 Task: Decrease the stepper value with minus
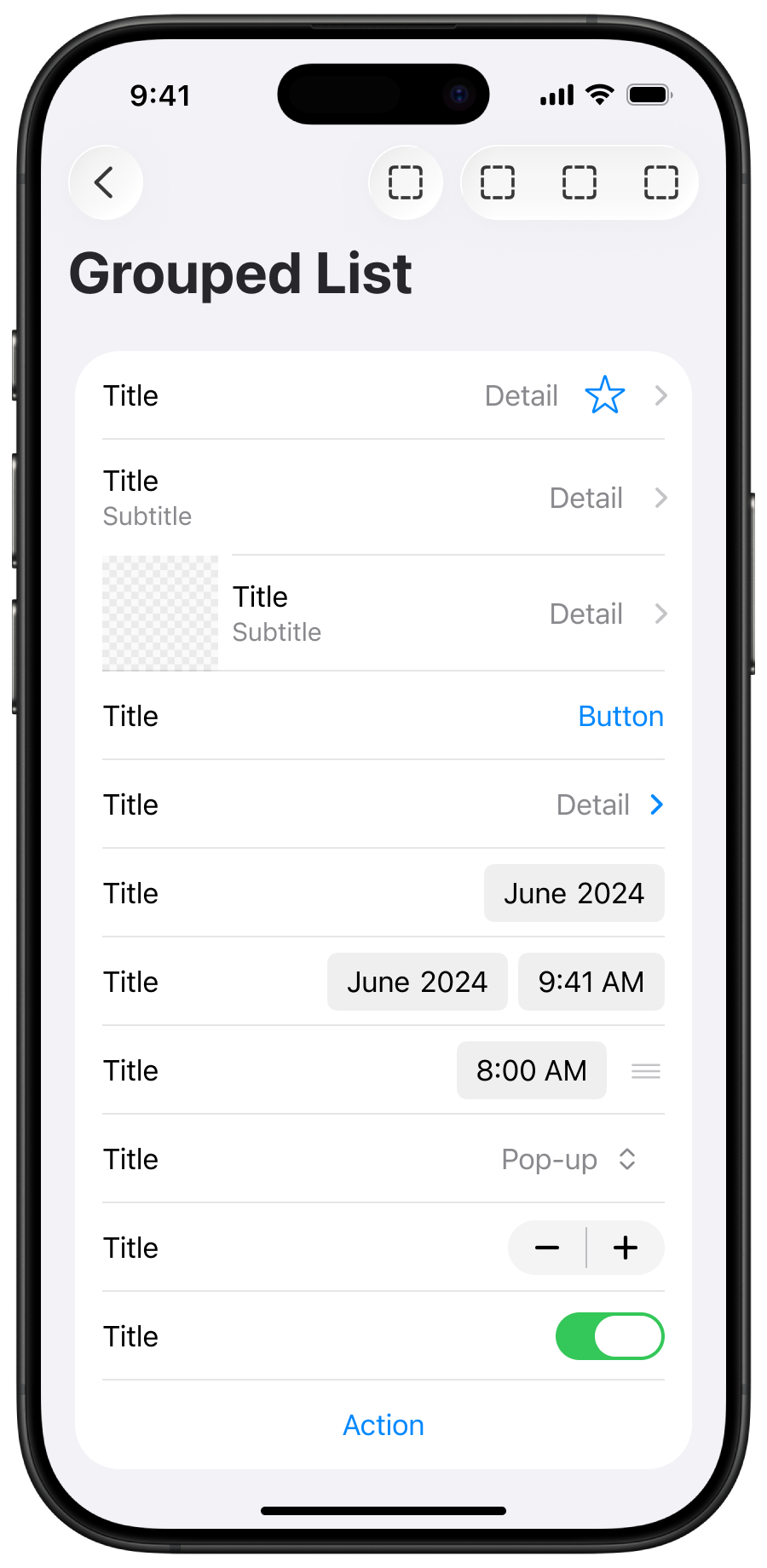[x=547, y=1248]
